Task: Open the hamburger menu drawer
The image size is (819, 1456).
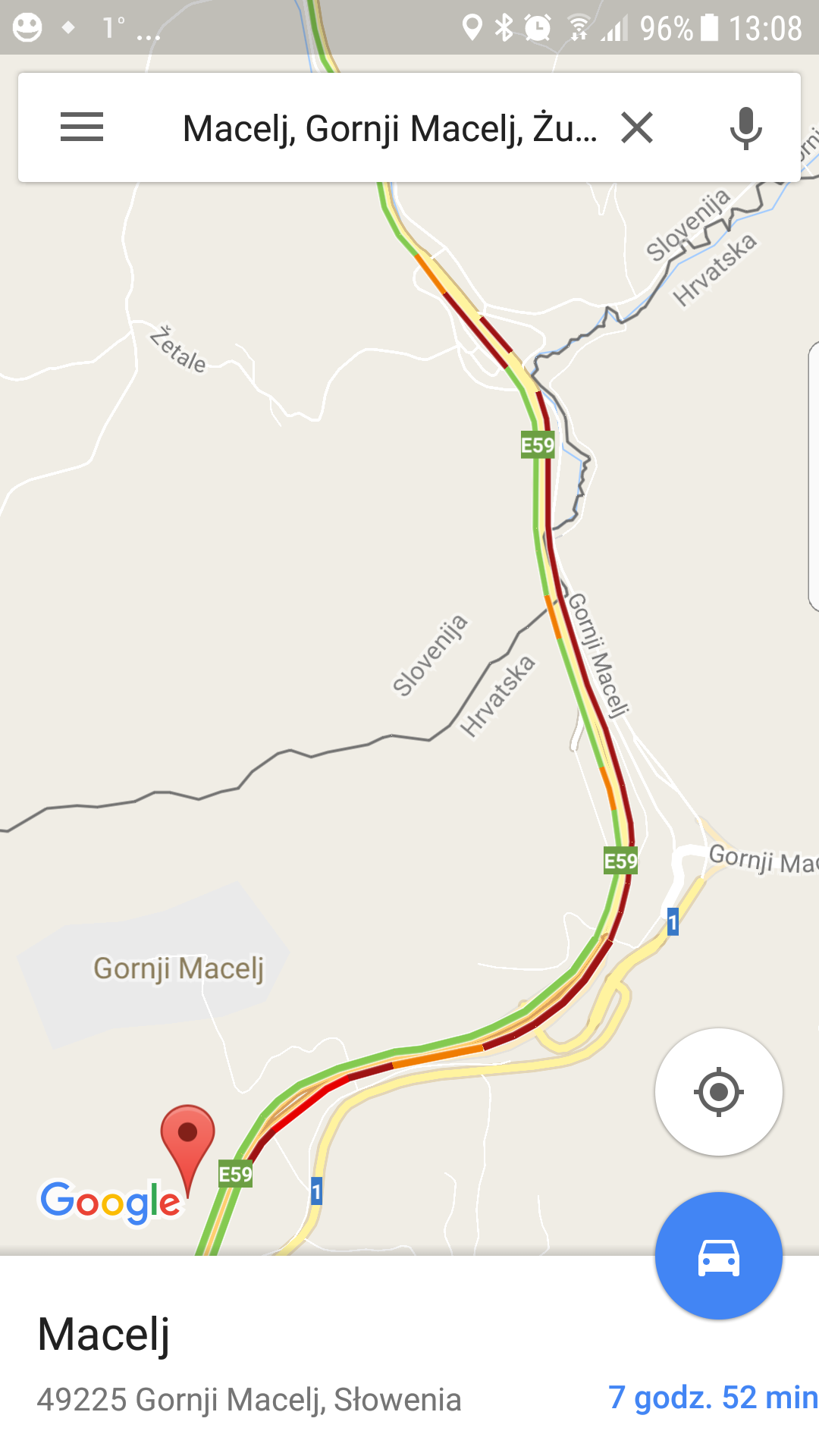Action: 82,127
